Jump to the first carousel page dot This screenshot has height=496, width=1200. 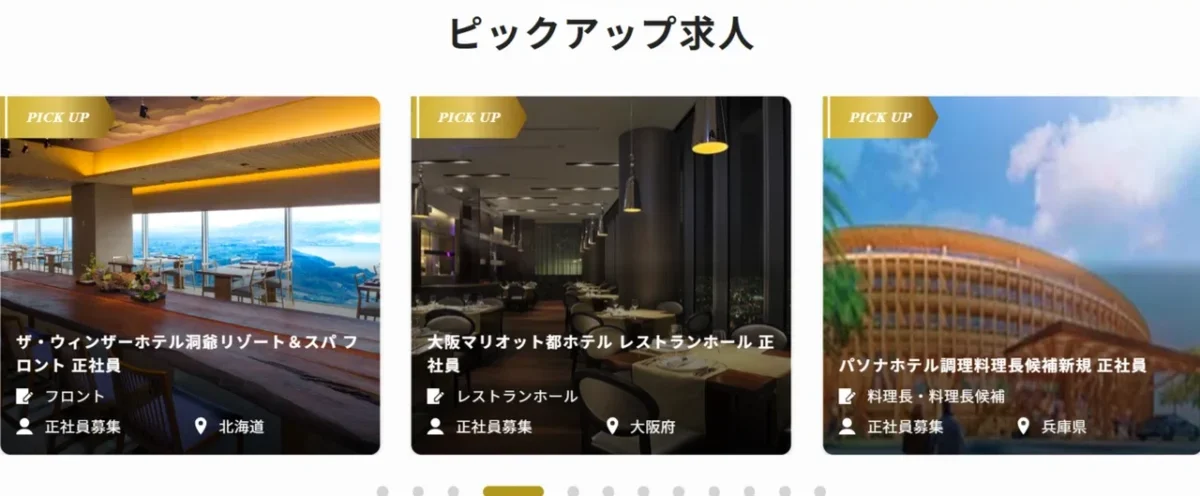(x=382, y=491)
